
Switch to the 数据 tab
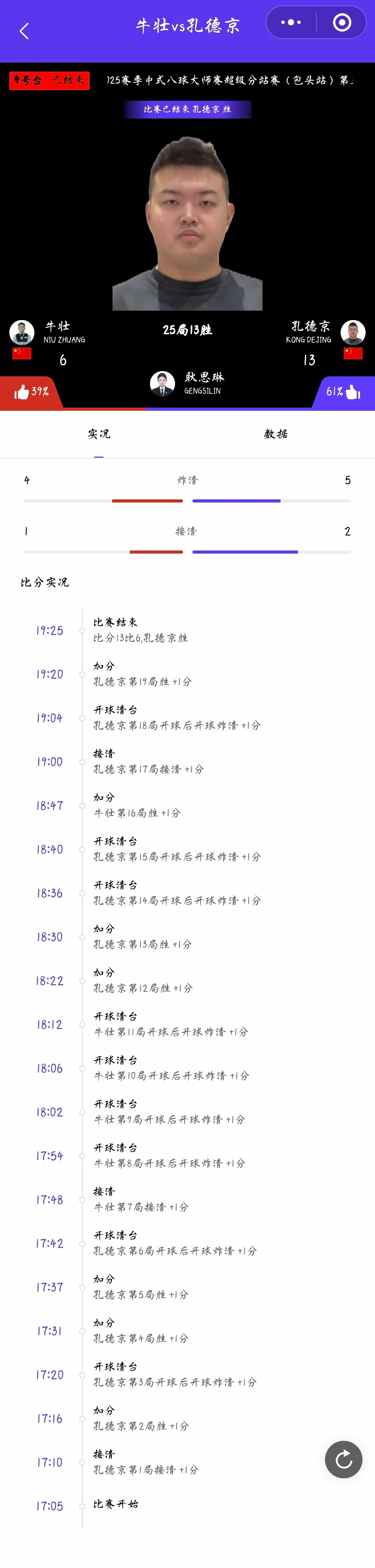coord(276,434)
